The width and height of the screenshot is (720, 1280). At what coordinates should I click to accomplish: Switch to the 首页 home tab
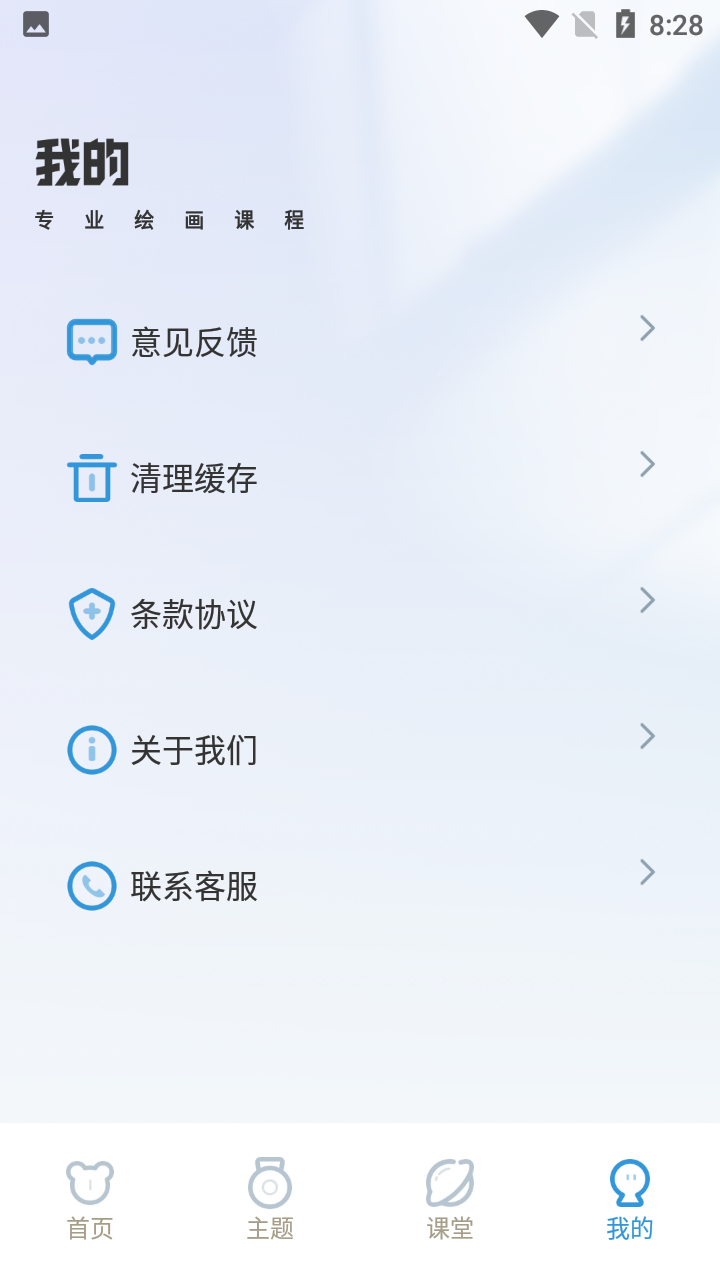click(x=90, y=1200)
